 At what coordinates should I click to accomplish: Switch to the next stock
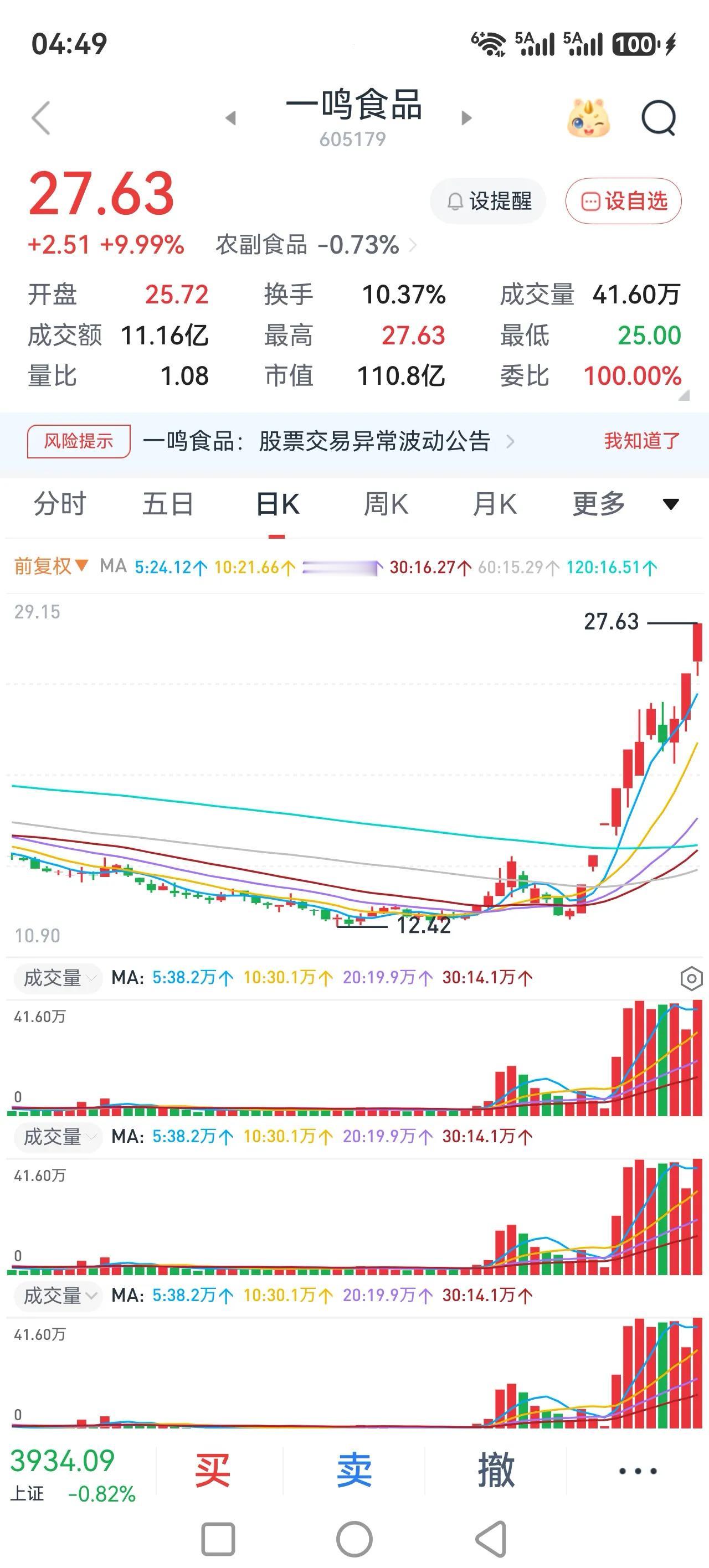coord(466,117)
